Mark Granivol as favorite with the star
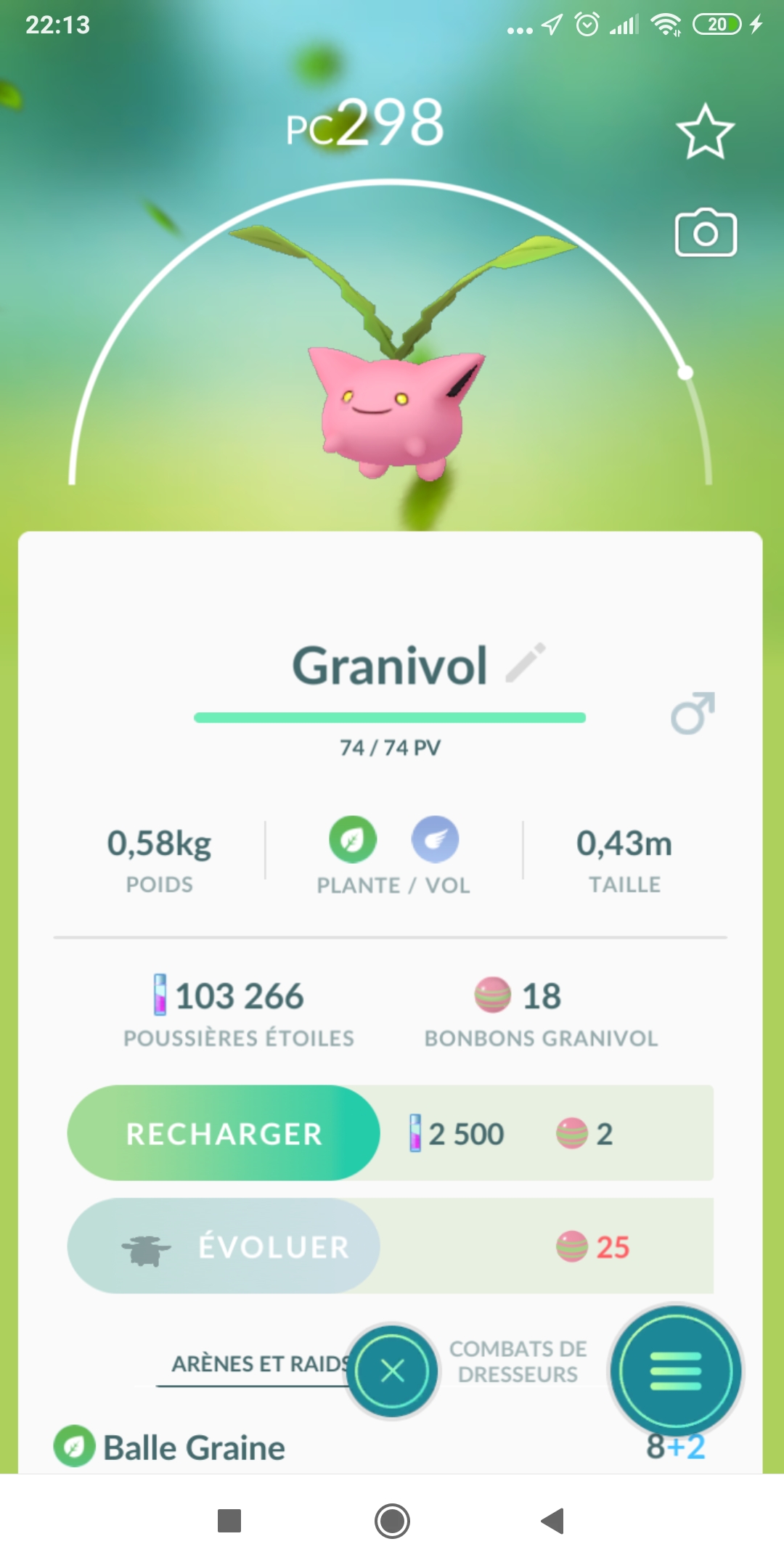The image size is (784, 1568). pos(705,131)
